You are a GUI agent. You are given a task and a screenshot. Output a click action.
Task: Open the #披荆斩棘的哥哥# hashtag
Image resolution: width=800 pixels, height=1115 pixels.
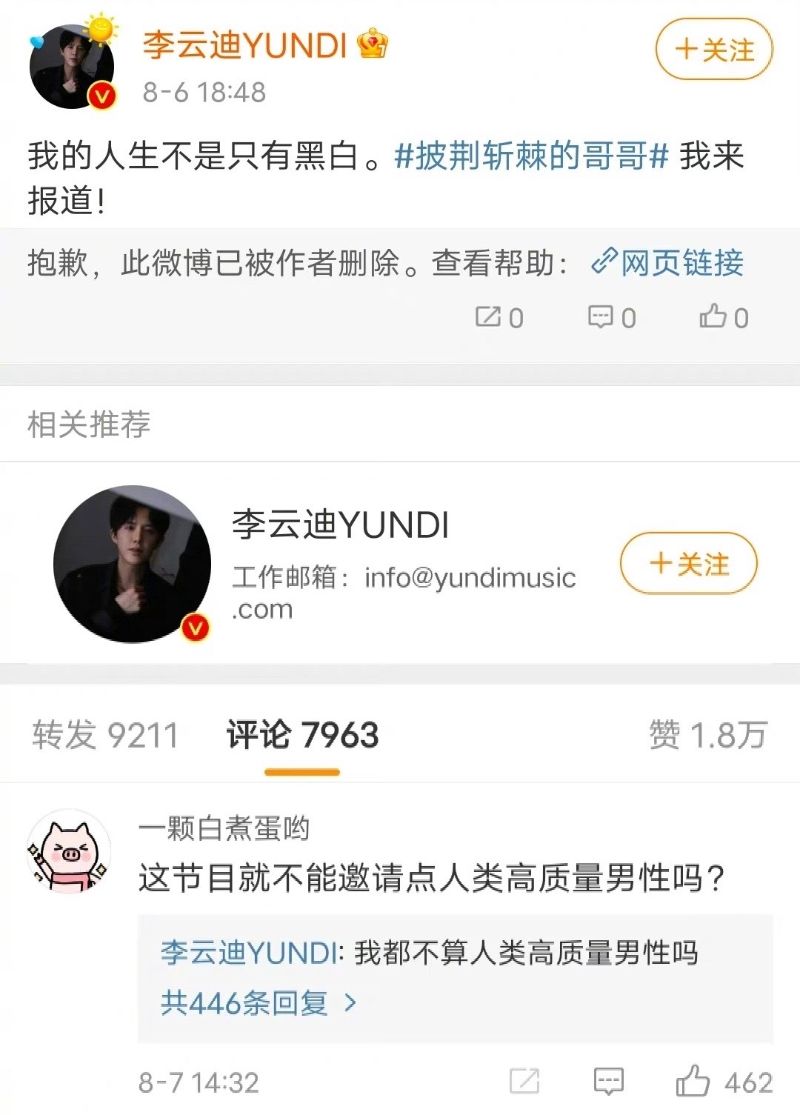click(x=531, y=157)
